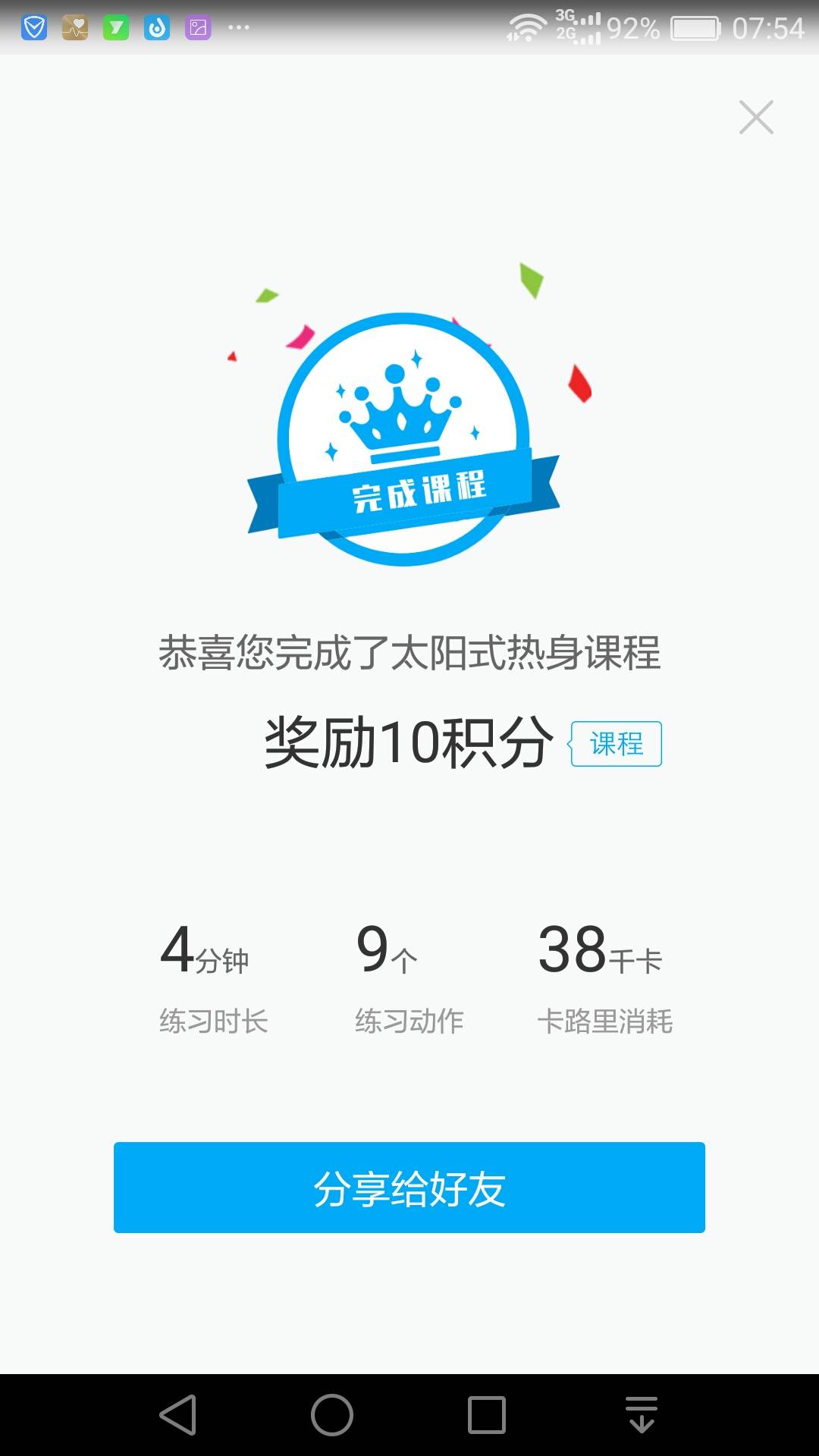819x1456 pixels.
Task: Go back using the system back button
Action: [x=178, y=1415]
